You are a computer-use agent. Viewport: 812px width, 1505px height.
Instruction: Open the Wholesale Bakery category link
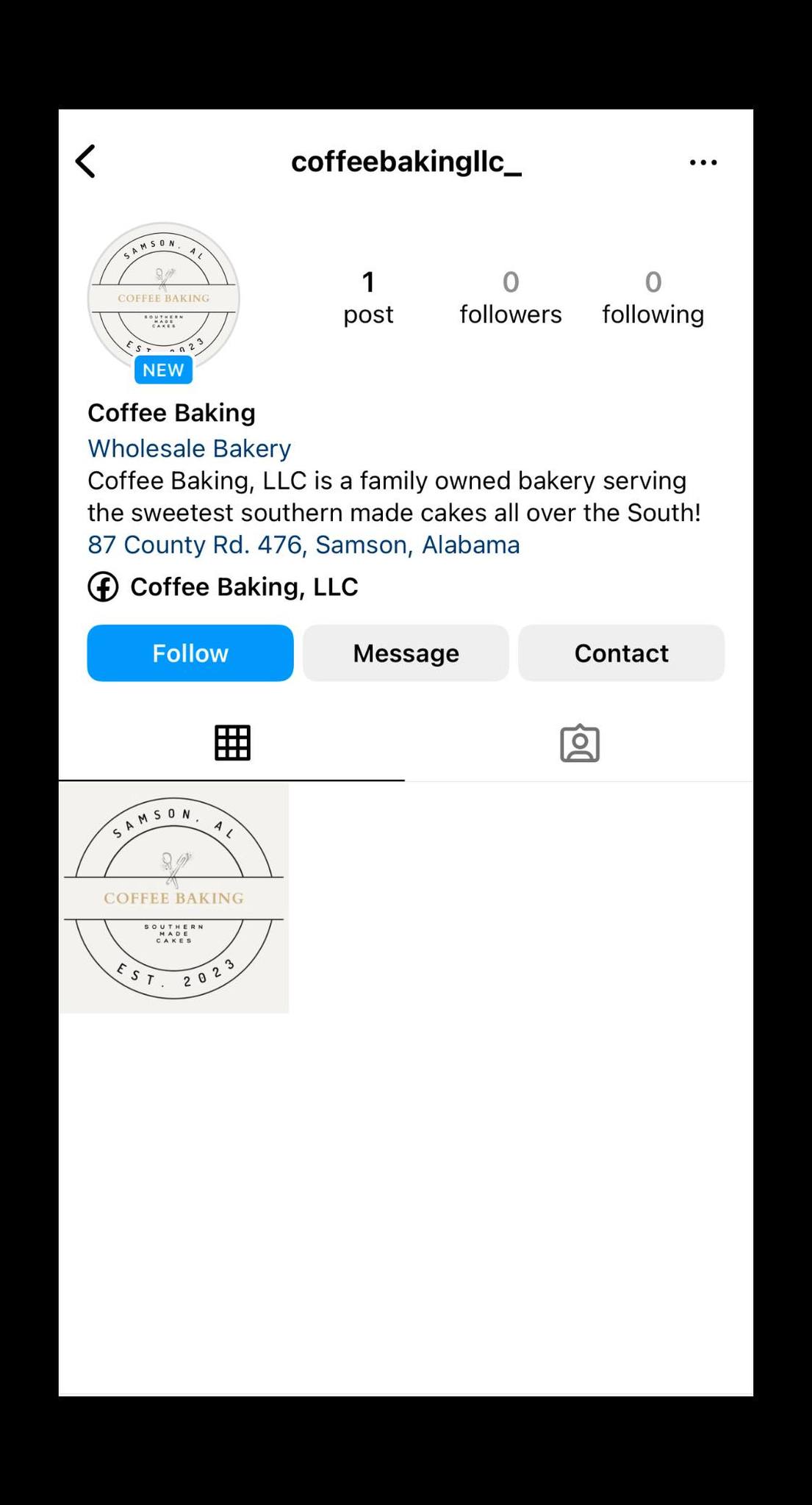pos(189,448)
